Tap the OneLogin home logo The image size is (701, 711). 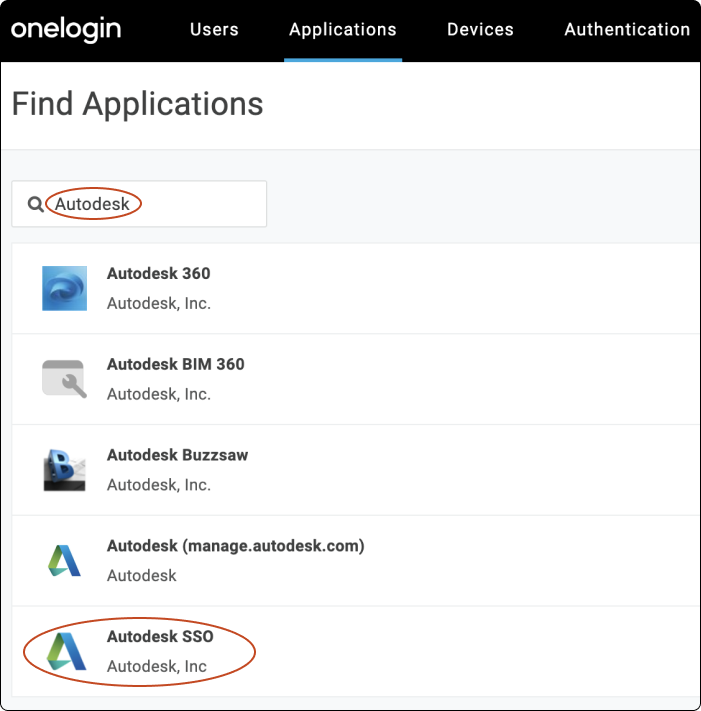click(66, 29)
